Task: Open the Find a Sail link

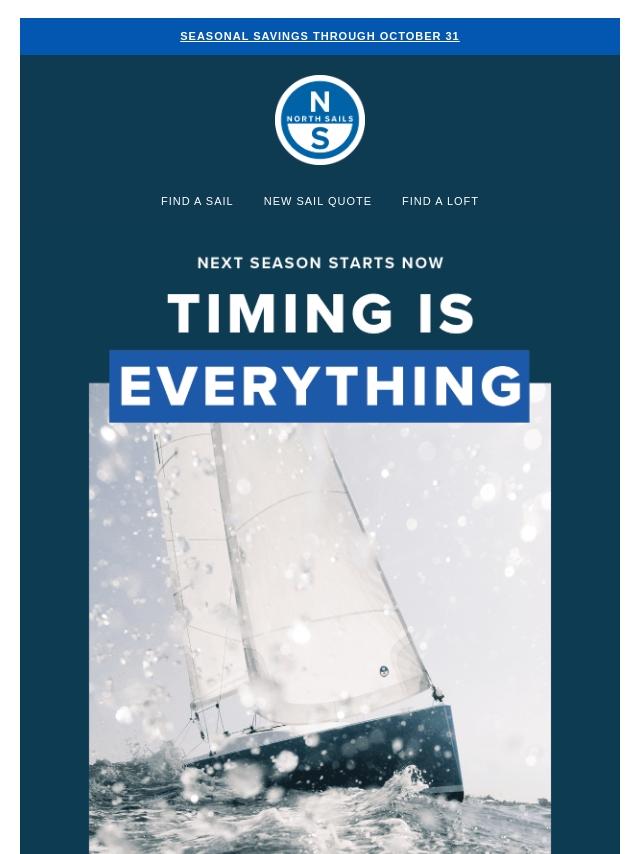Action: [197, 201]
